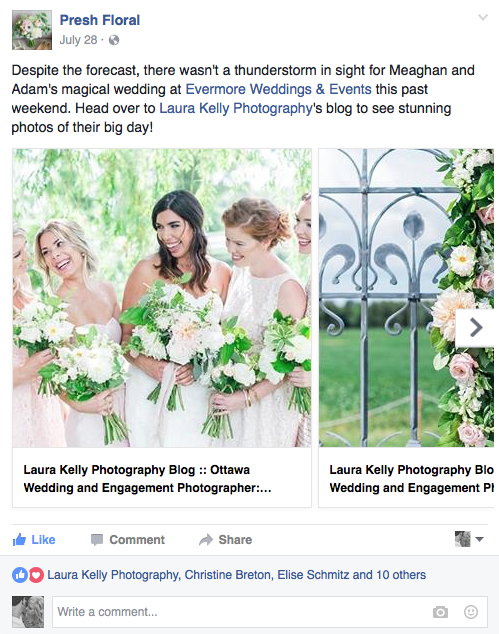Open the post options chevron menu
Viewport: 499px width, 634px height.
point(483,17)
